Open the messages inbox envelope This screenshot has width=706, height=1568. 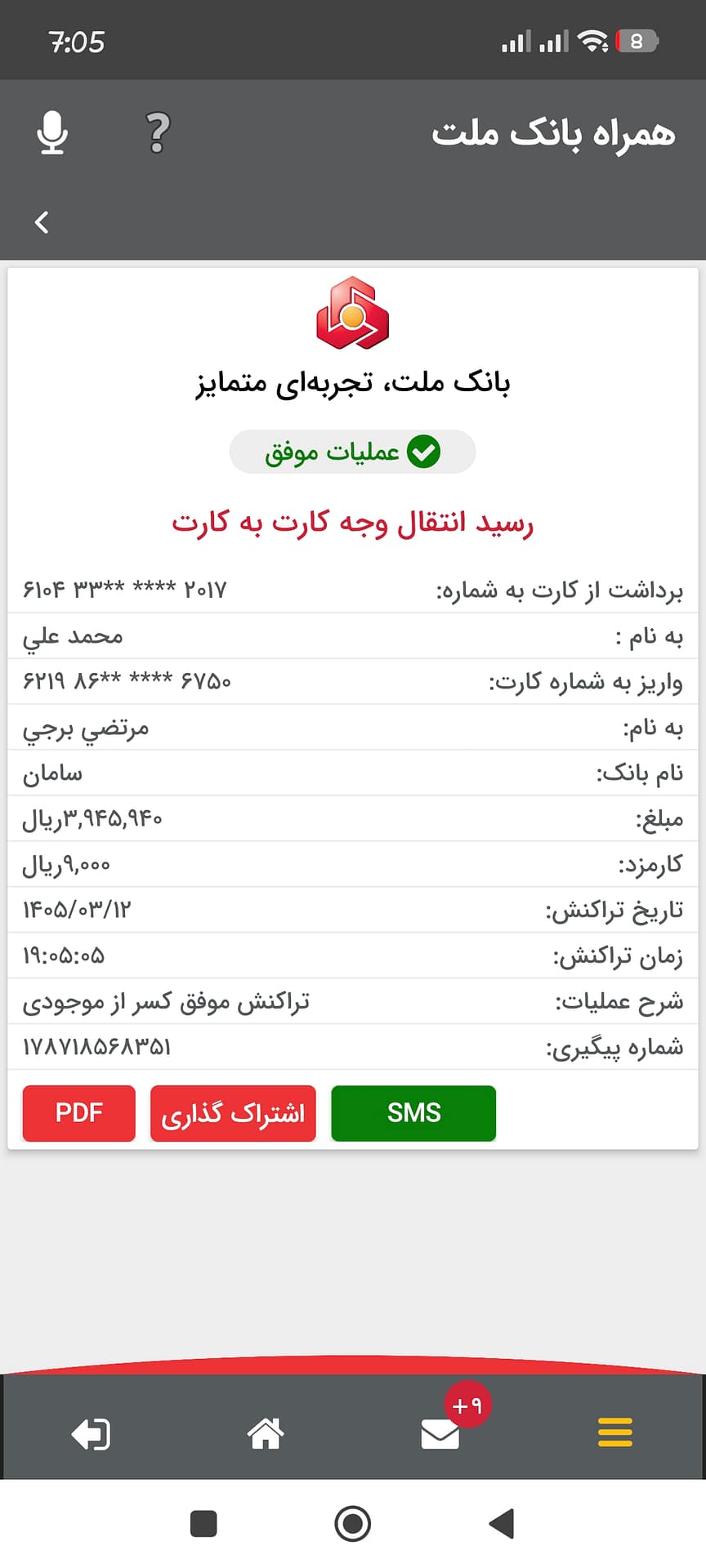[x=440, y=1434]
